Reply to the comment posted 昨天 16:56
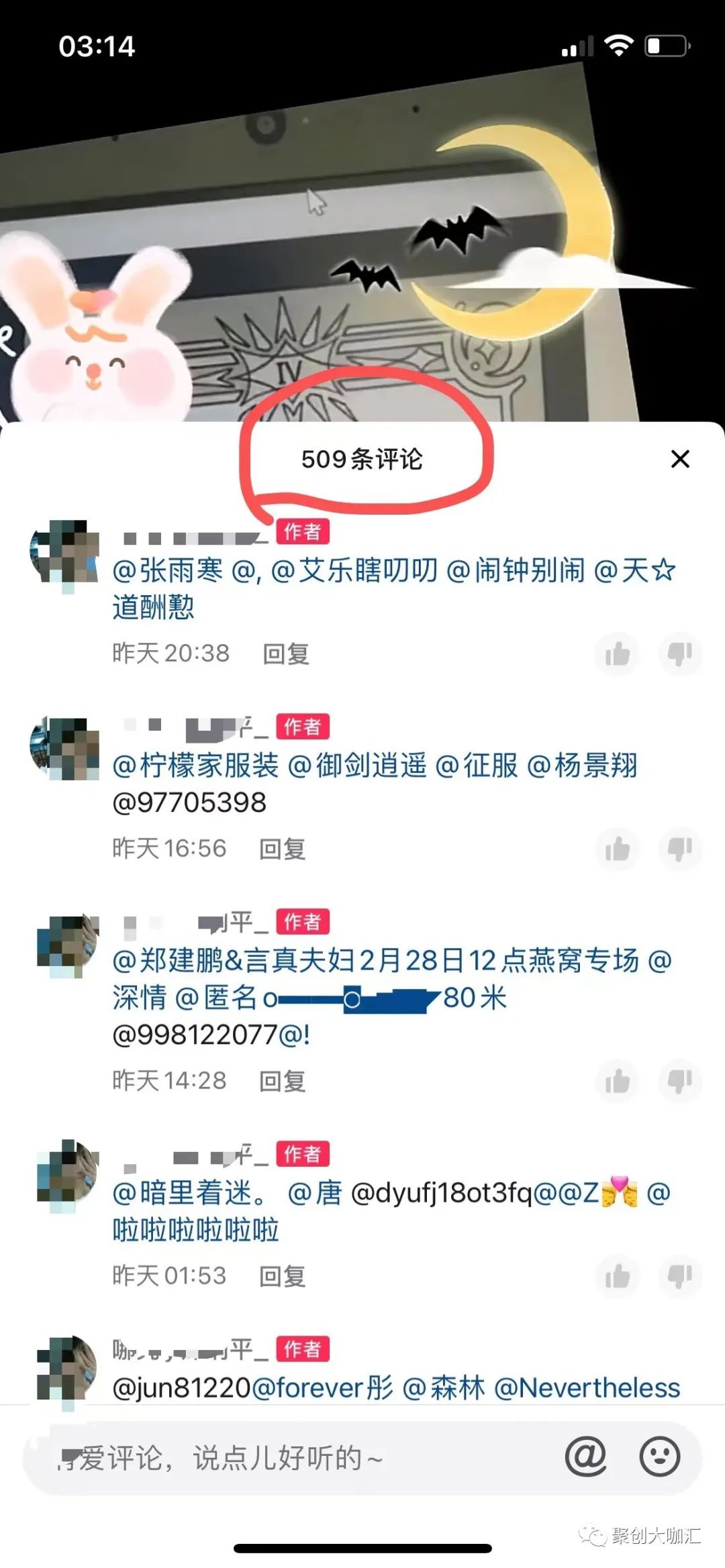Image resolution: width=725 pixels, height=1568 pixels. 283,849
